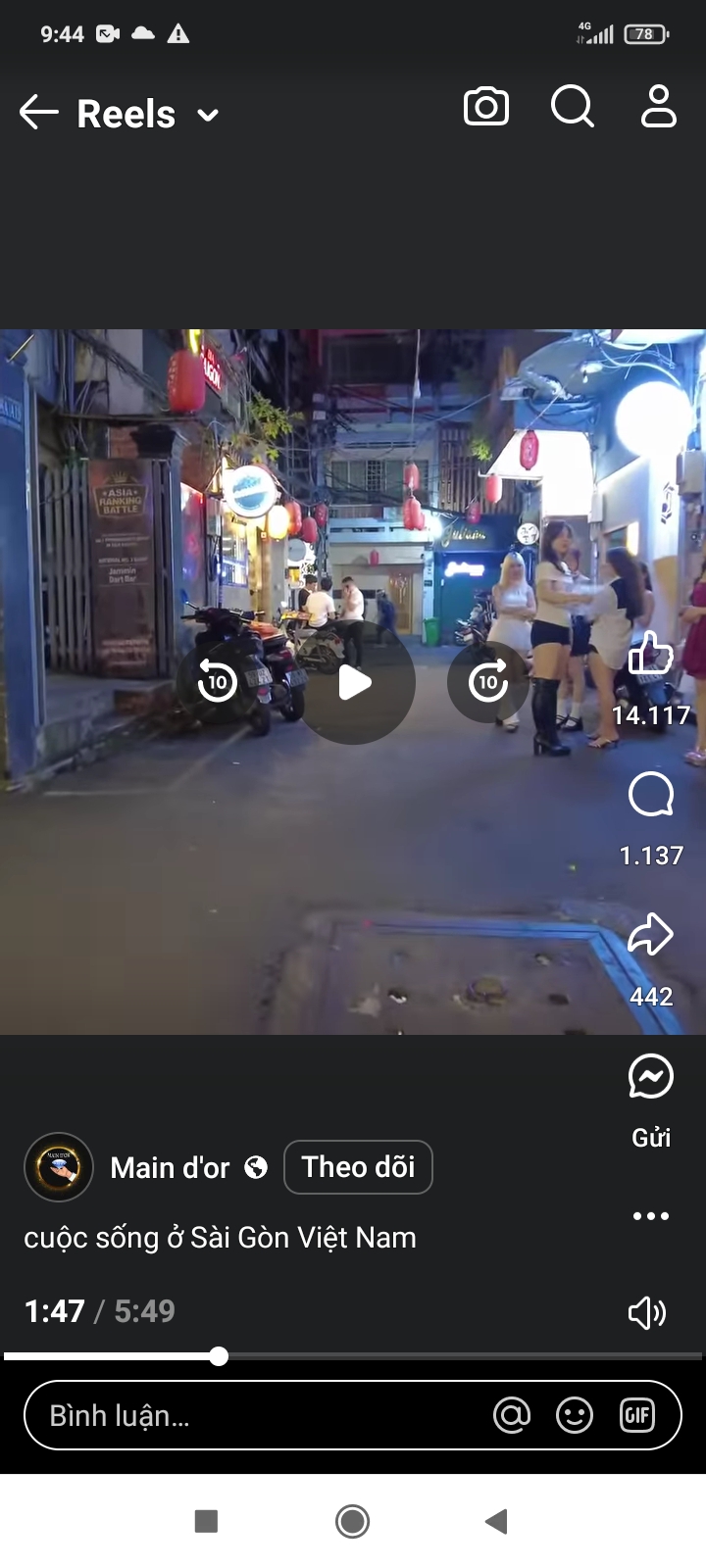Follow Main d'or with Theo dõi
The width and height of the screenshot is (706, 1568).
click(x=358, y=1167)
